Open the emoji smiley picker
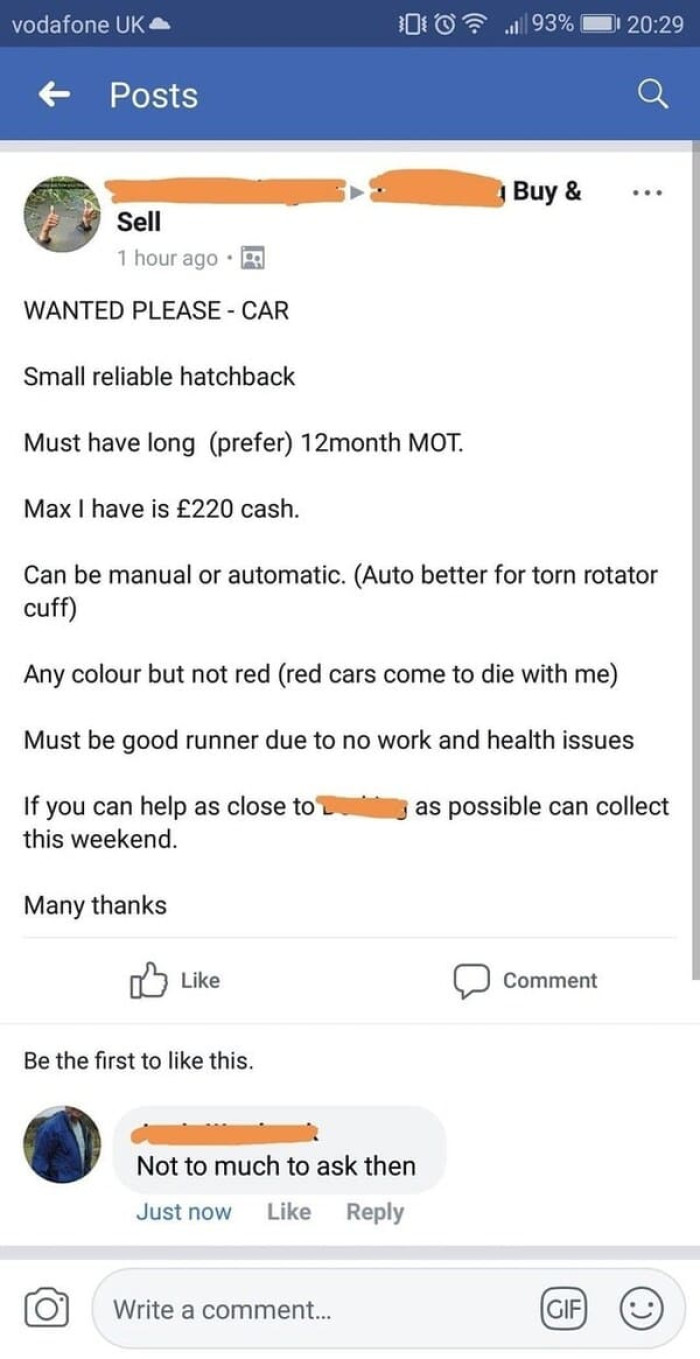Viewport: 700px width, 1359px height. click(x=641, y=1309)
